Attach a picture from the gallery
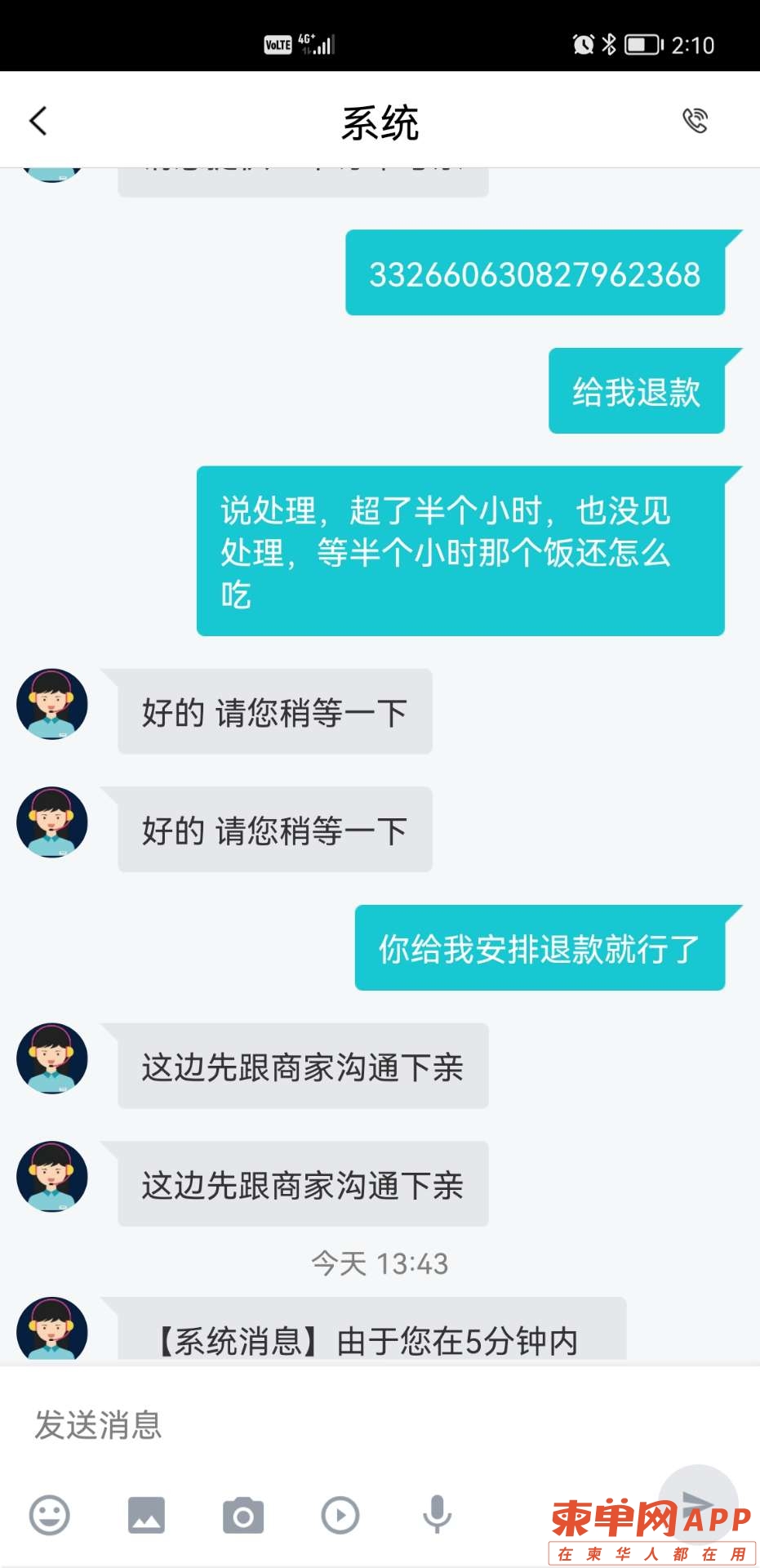 click(146, 1516)
